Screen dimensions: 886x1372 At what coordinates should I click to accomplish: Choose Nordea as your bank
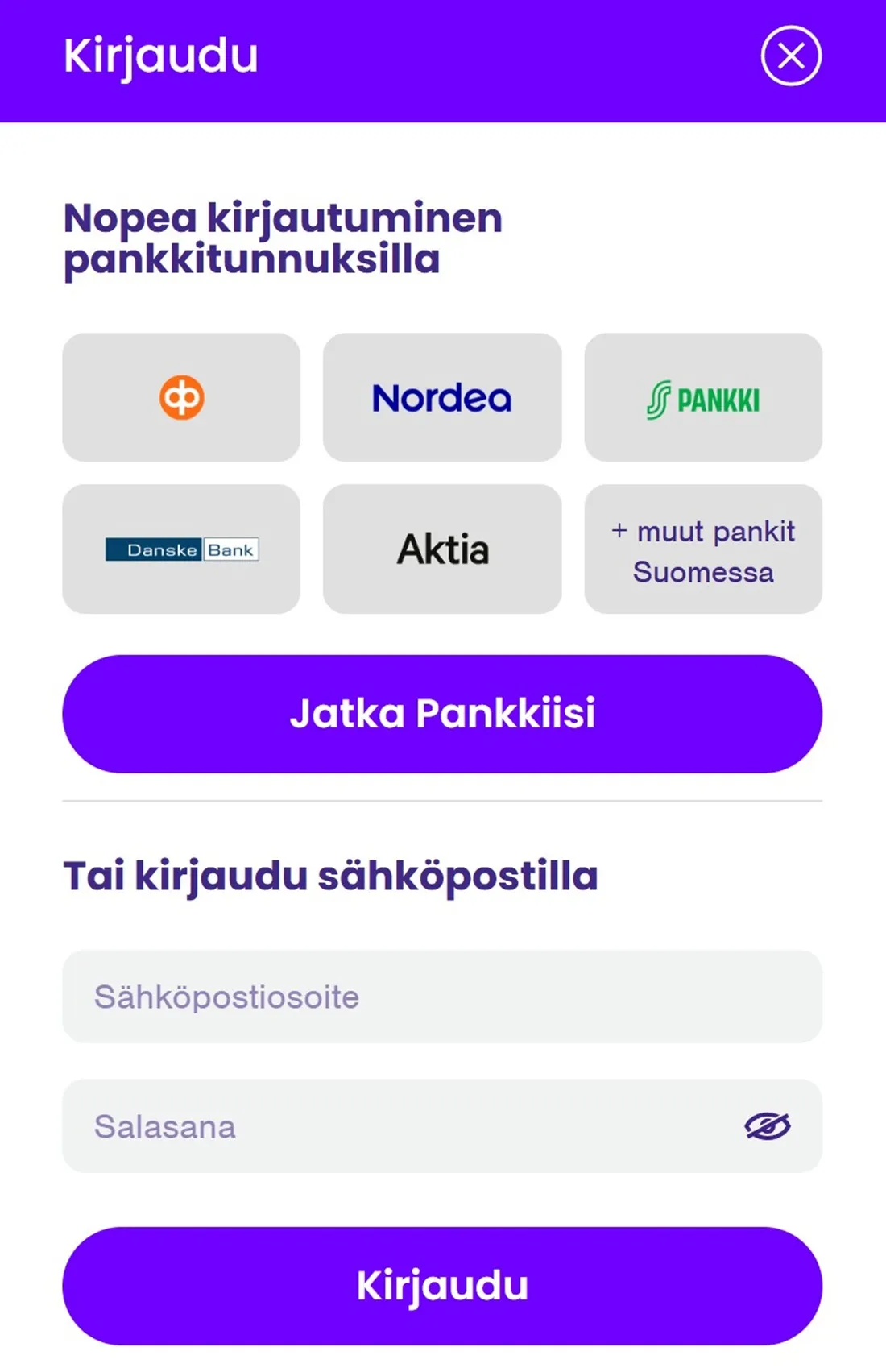coord(442,397)
